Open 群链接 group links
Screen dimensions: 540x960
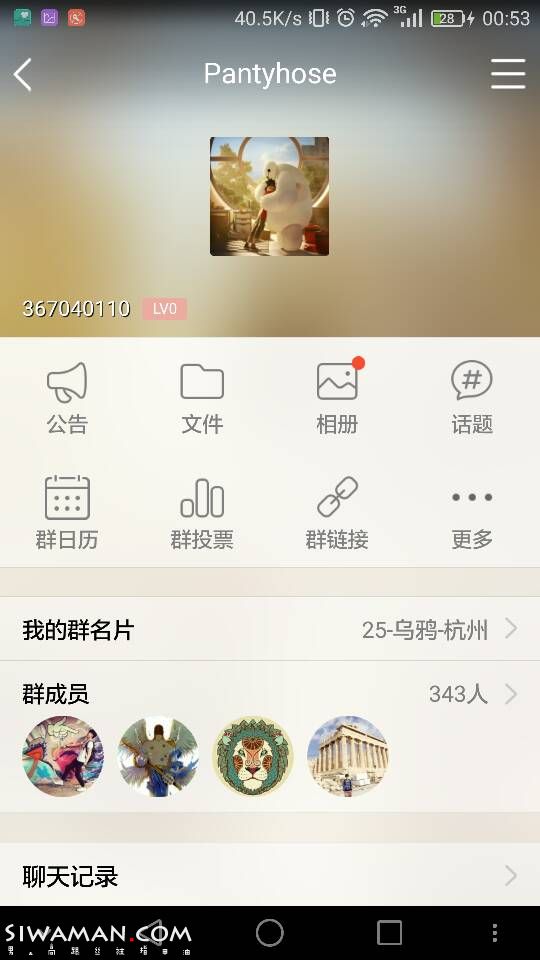[x=337, y=513]
